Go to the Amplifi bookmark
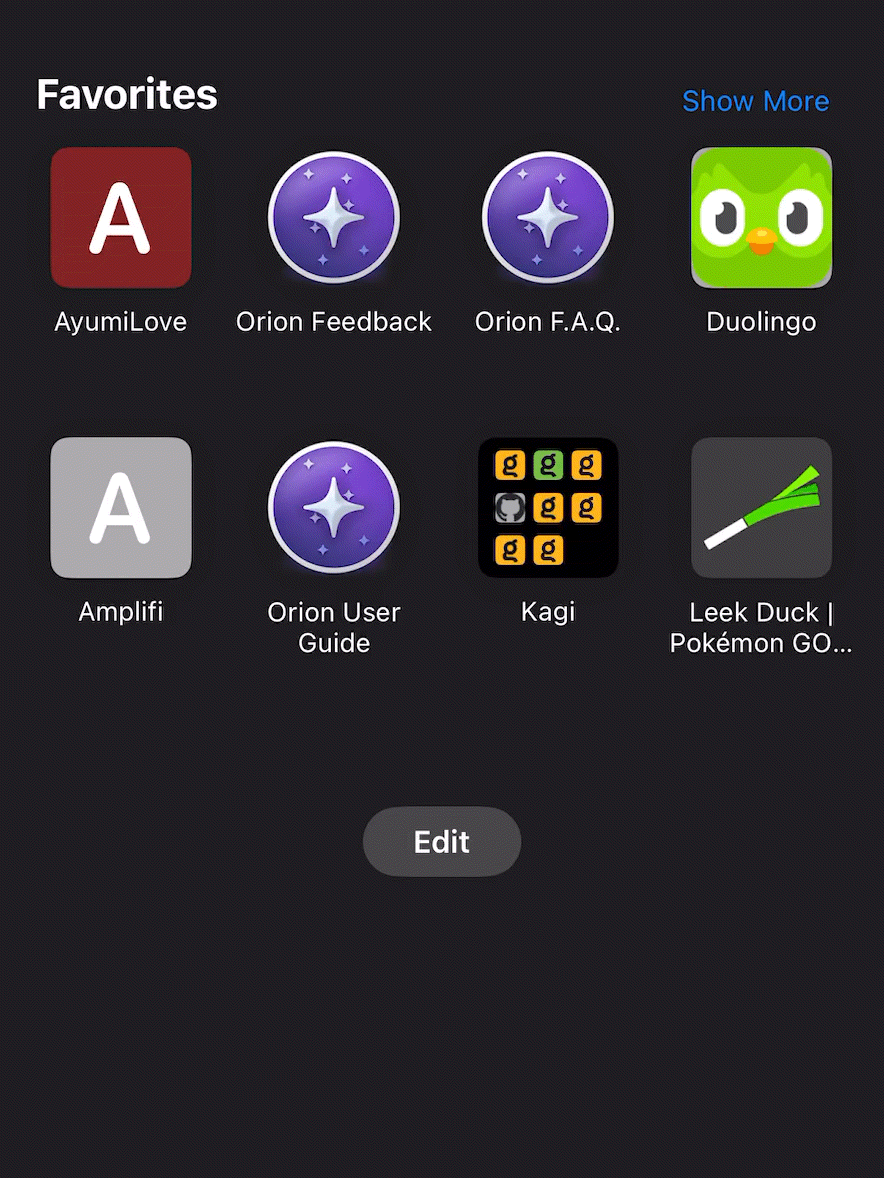Screen dimensions: 884x1178 pos(121,508)
